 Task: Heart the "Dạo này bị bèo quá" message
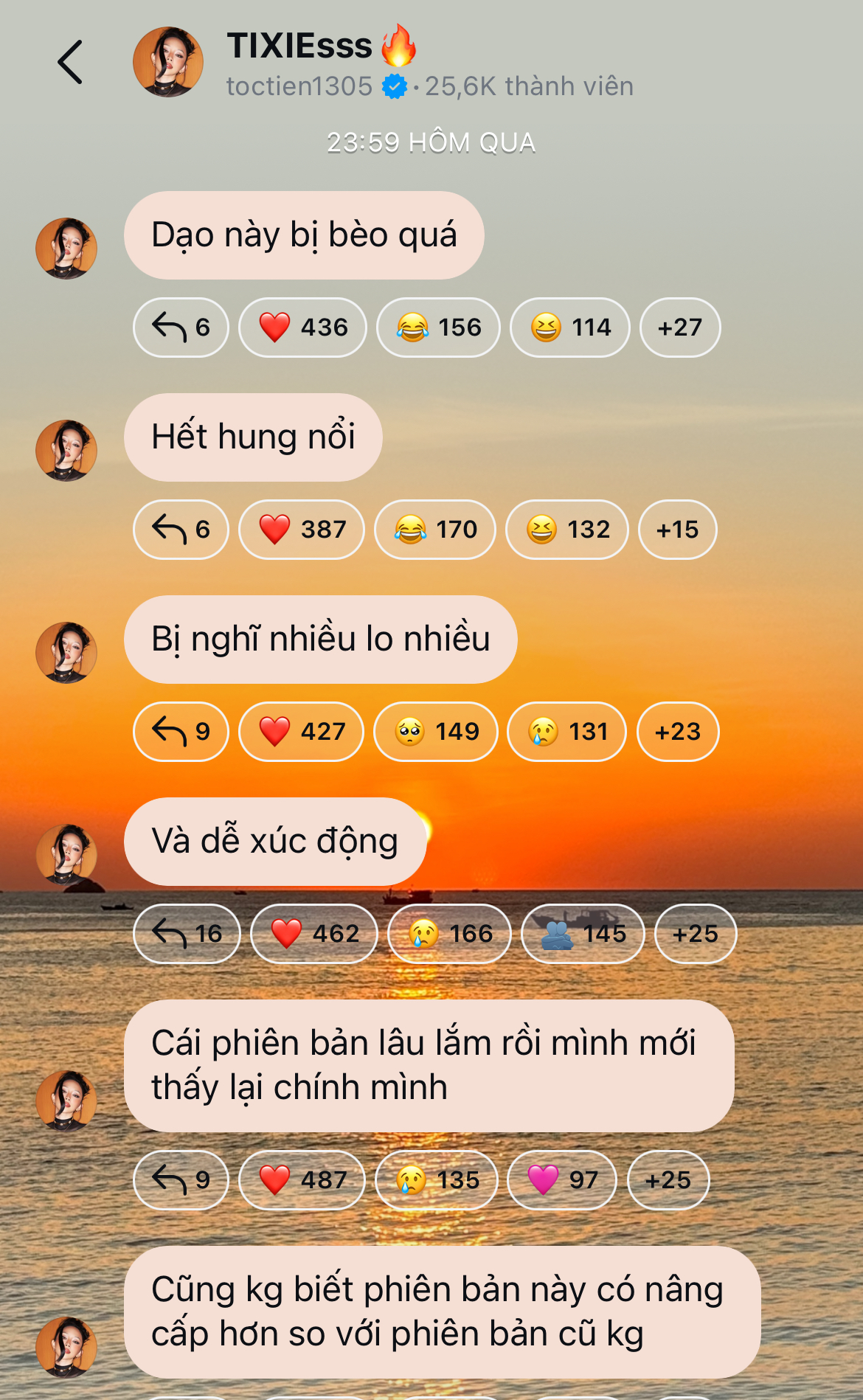click(302, 328)
